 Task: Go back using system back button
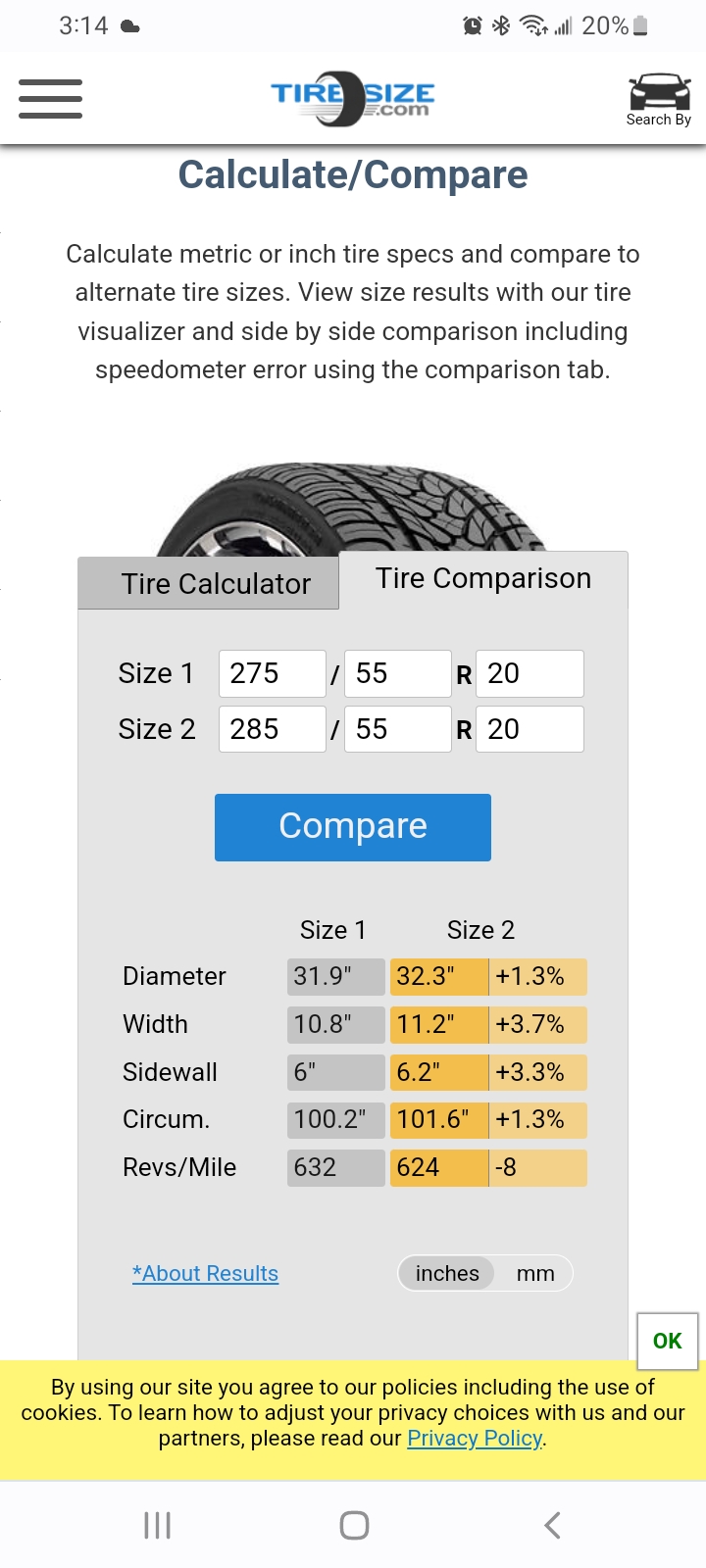[552, 1525]
